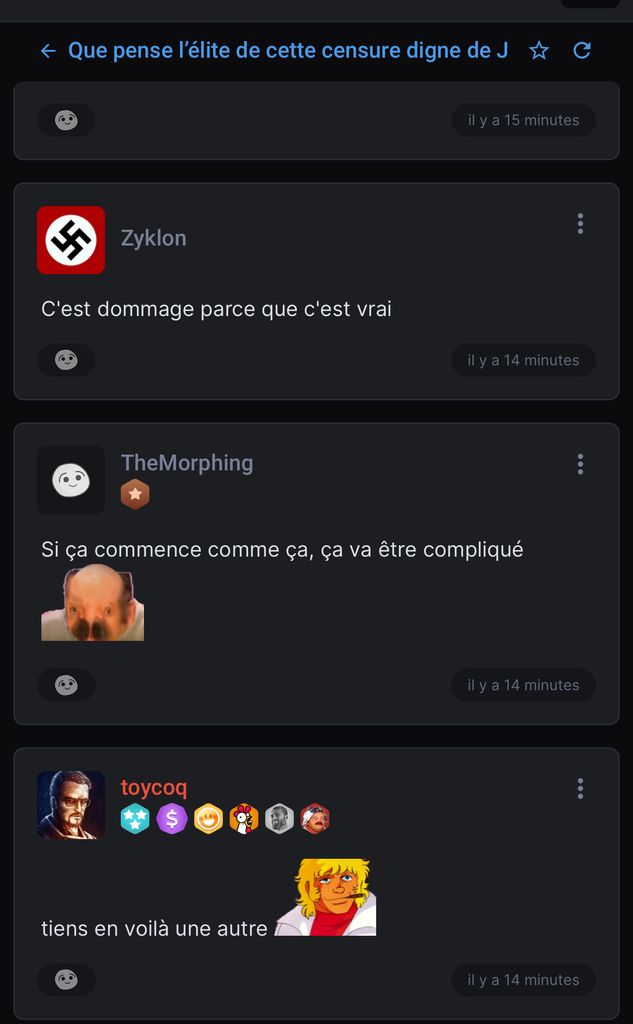Screen dimensions: 633x1024
Task: Refresh the topic thread
Action: click(x=582, y=51)
